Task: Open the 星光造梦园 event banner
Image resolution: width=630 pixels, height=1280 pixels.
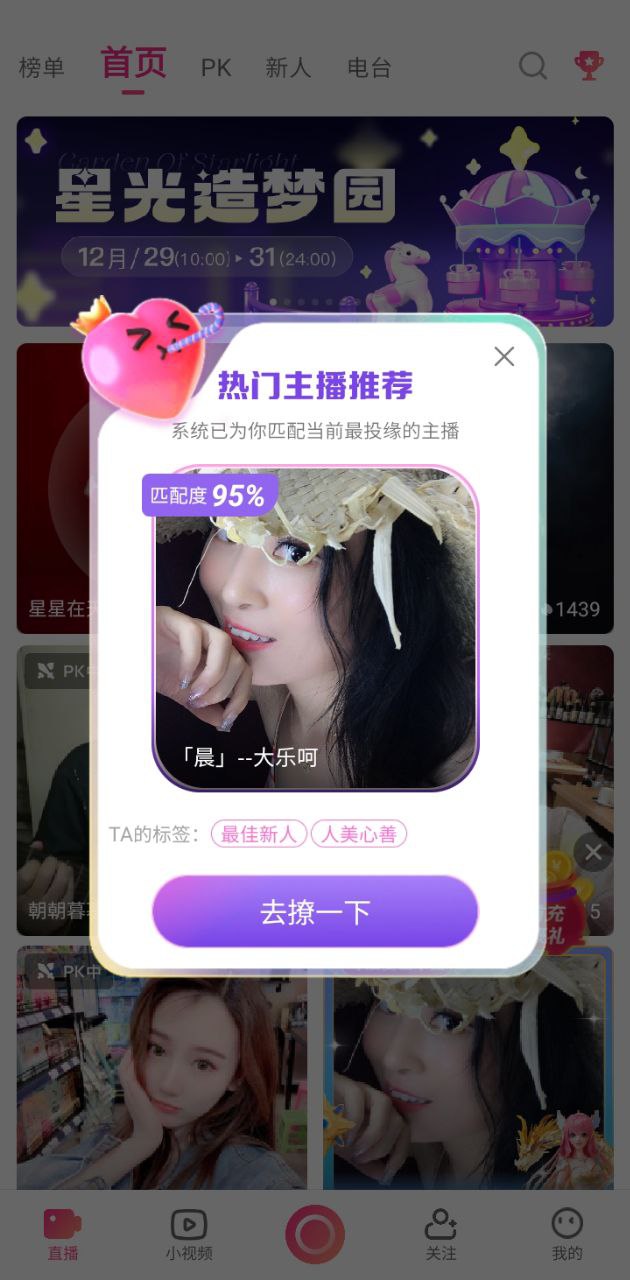Action: point(315,221)
